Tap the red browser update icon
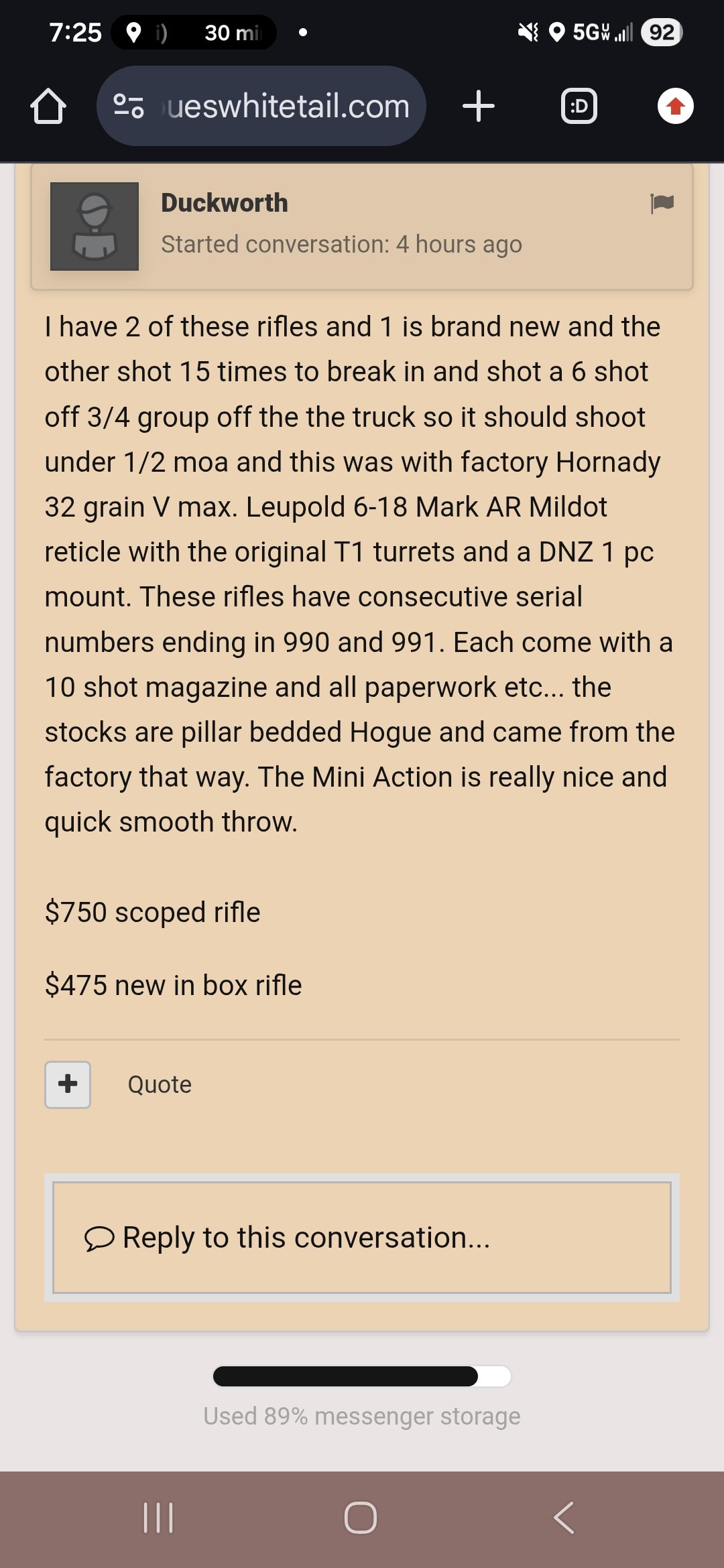This screenshot has width=724, height=1568. click(x=675, y=106)
